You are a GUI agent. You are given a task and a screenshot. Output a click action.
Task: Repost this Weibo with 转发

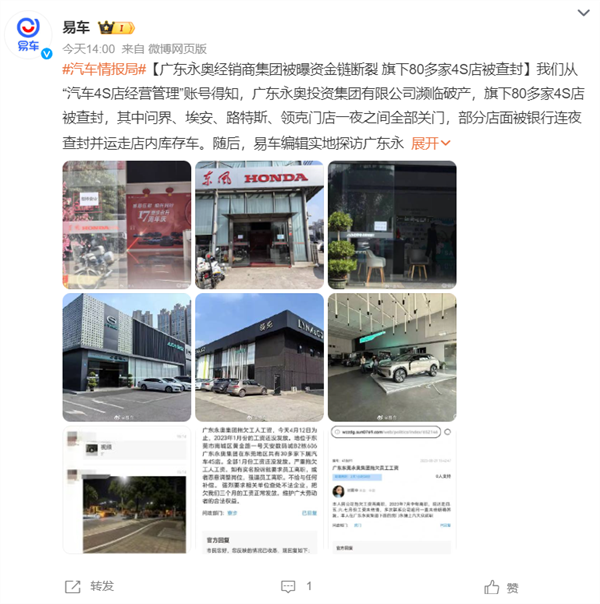click(91, 587)
